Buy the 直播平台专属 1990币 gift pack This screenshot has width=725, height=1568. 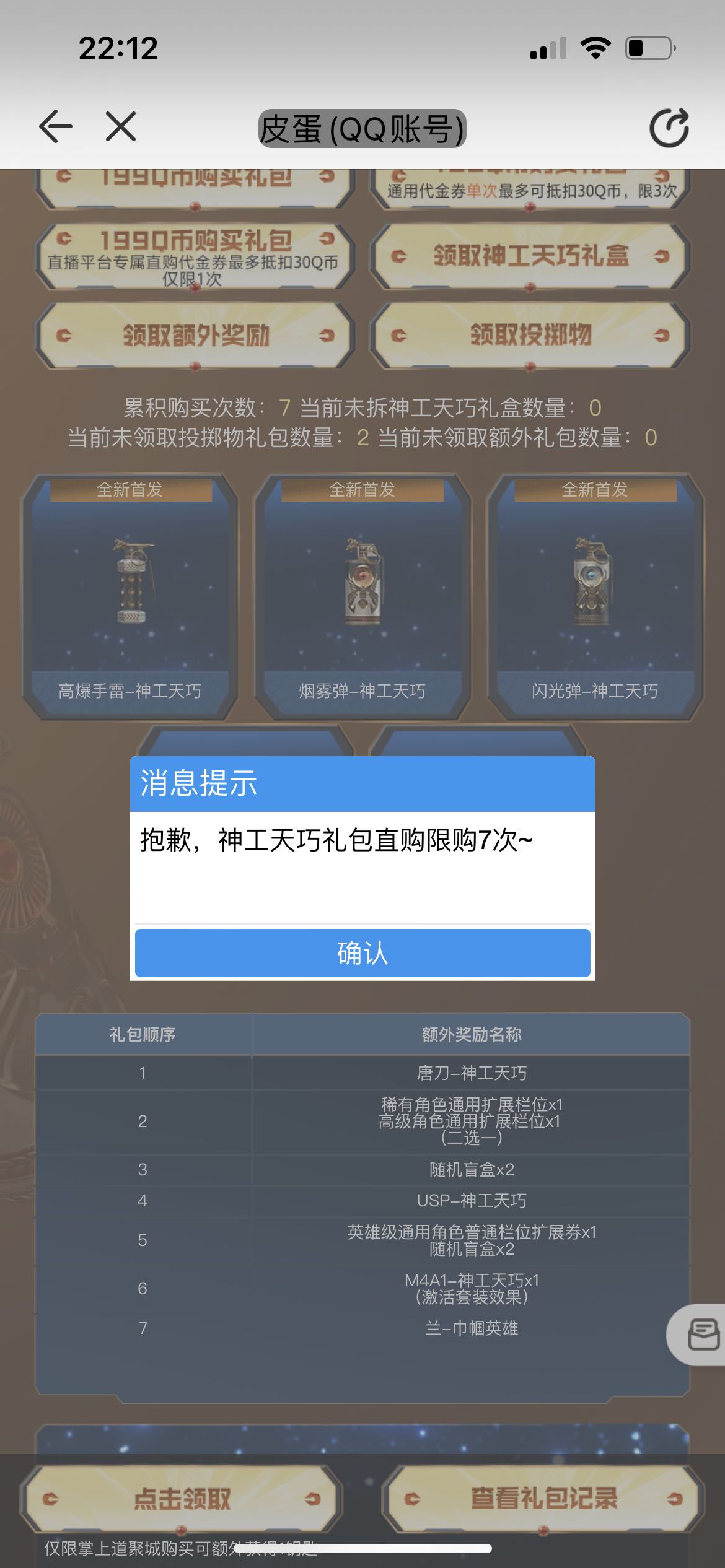pos(195,256)
